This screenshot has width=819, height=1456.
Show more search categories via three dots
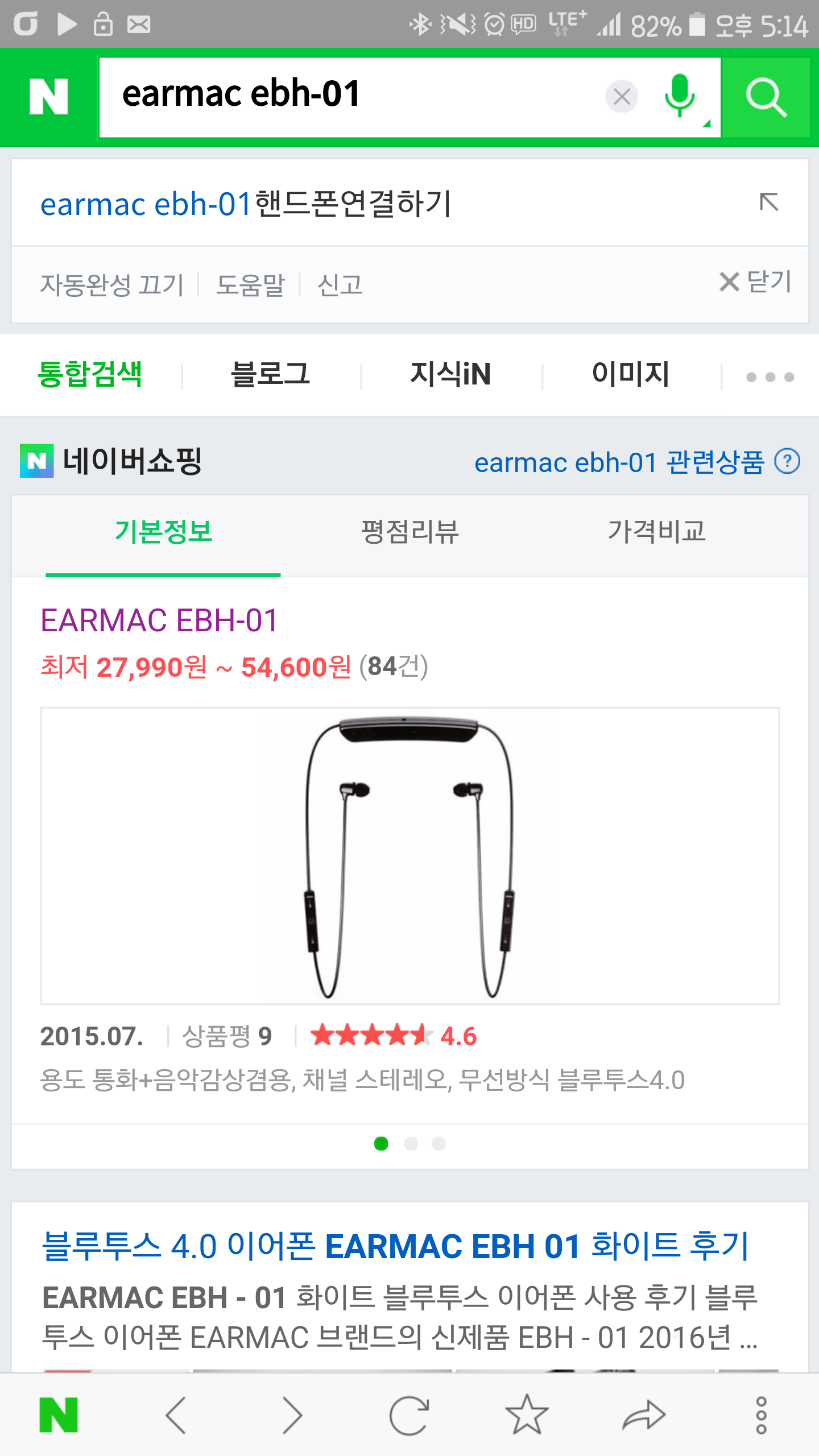(x=770, y=377)
